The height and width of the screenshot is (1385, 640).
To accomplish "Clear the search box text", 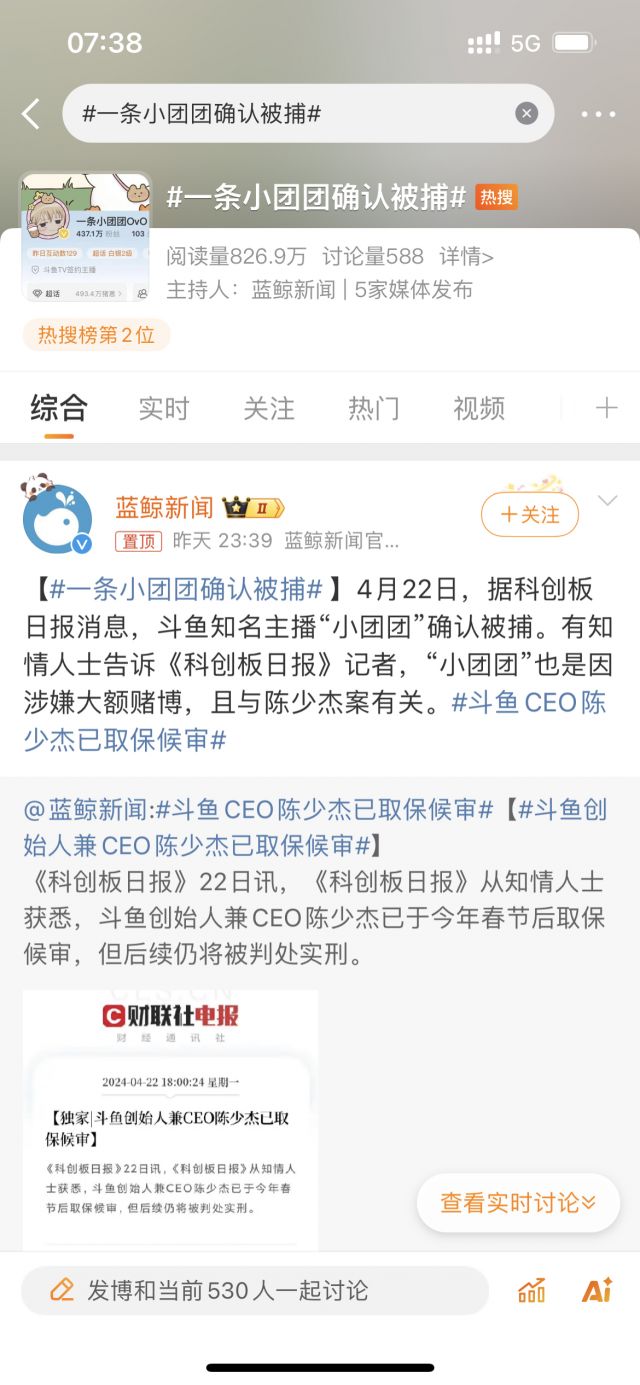I will tap(526, 113).
